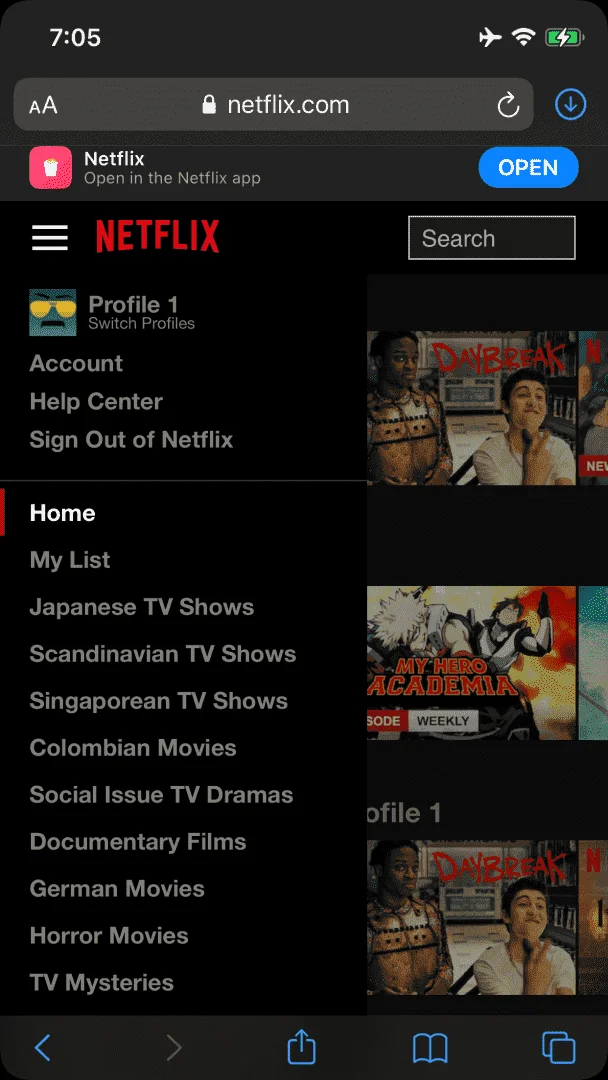Select Horror Movies
Image resolution: width=608 pixels, height=1080 pixels.
click(x=109, y=935)
